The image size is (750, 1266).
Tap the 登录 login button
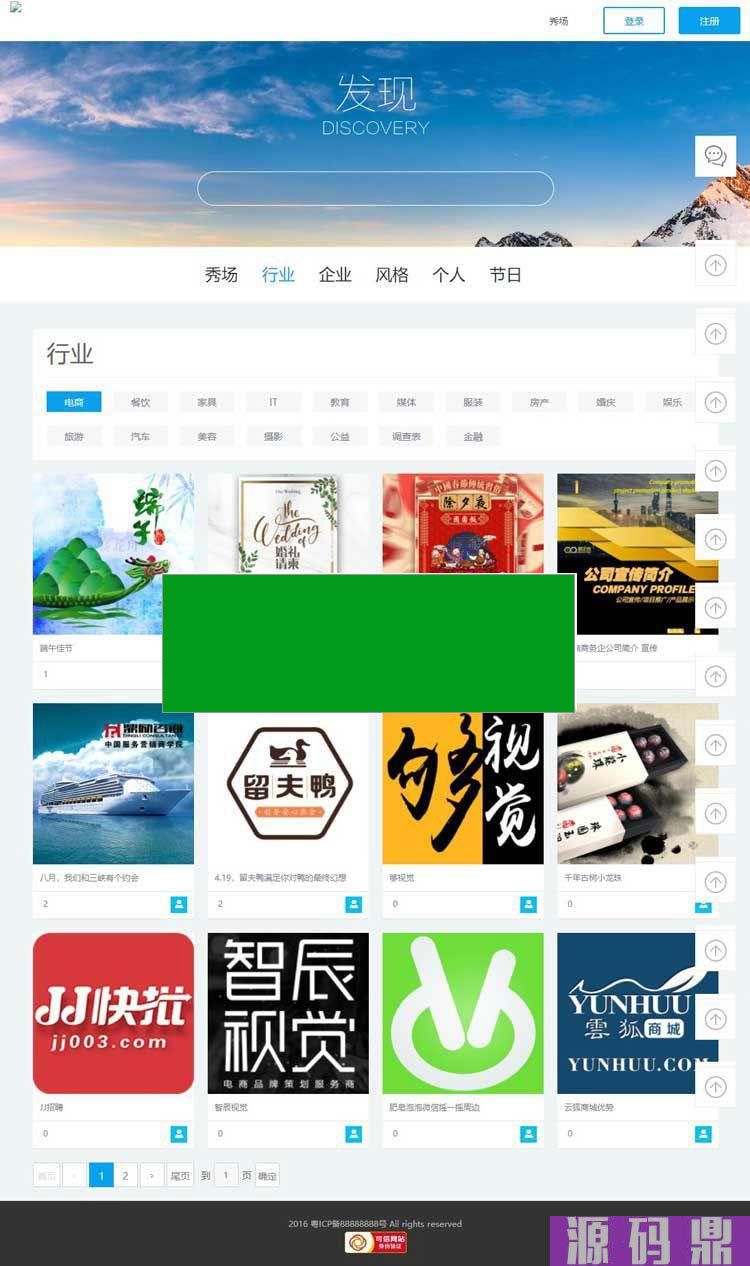click(x=633, y=21)
